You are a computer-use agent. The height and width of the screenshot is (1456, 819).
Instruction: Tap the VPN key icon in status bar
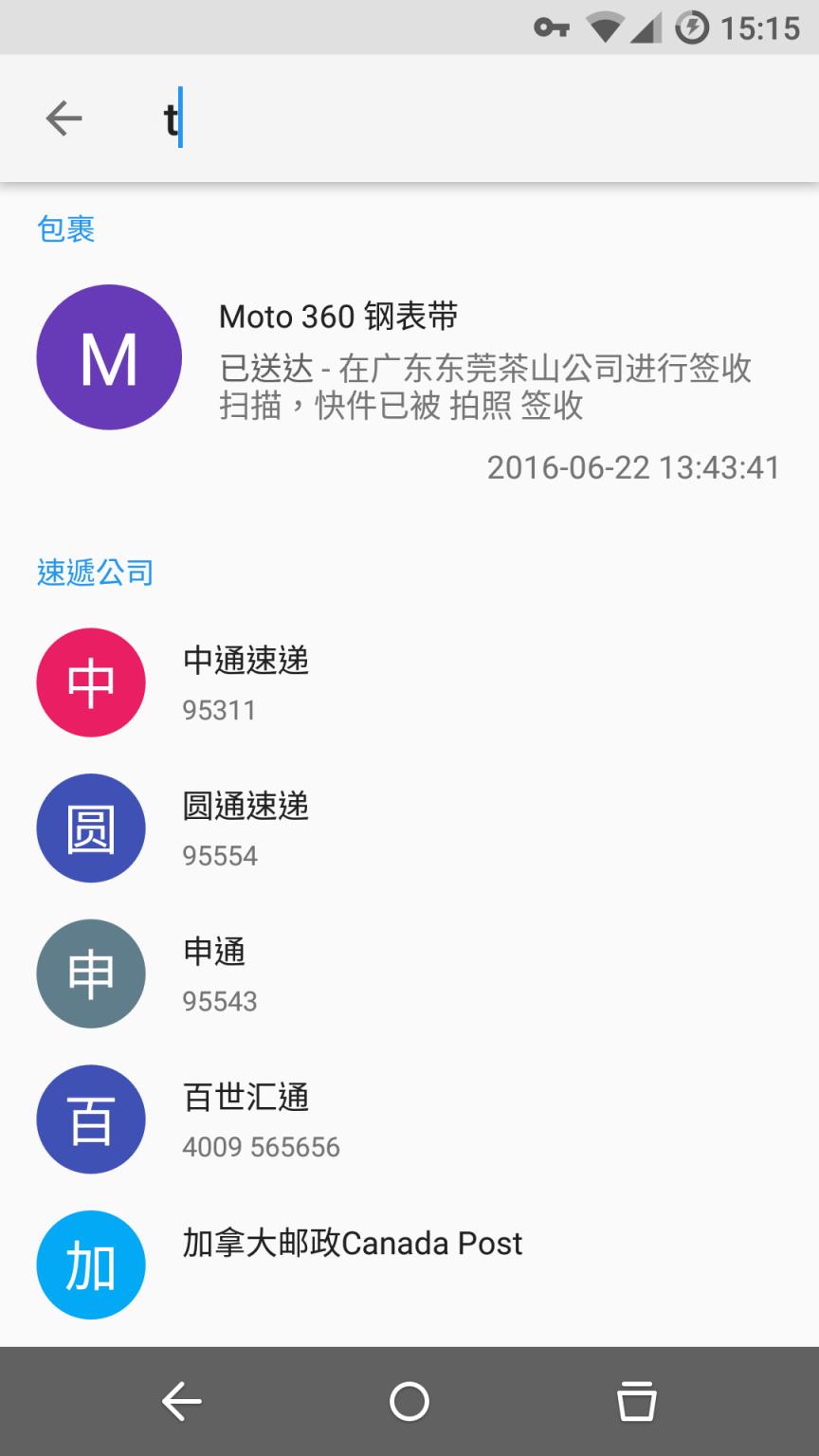click(x=552, y=28)
